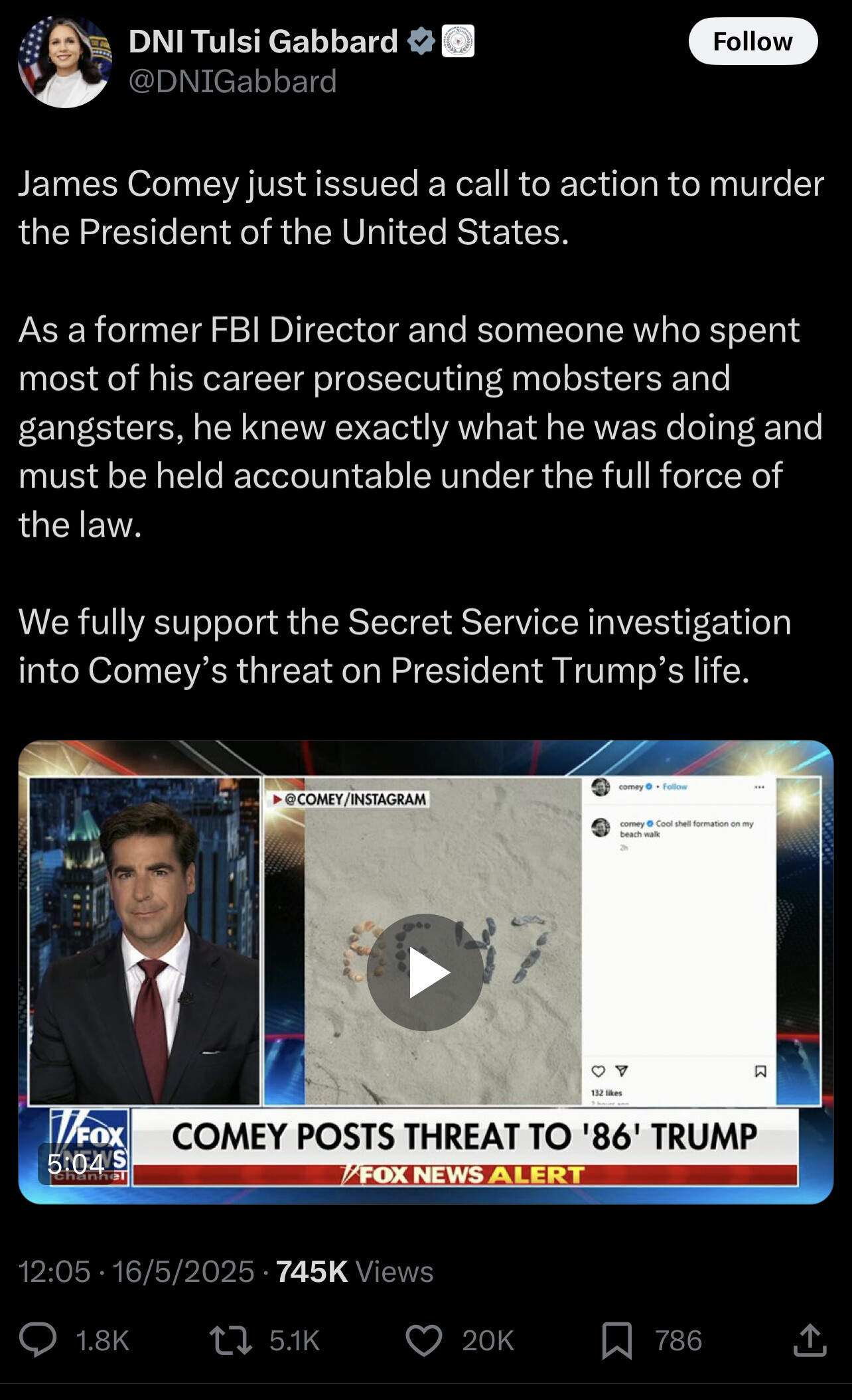This screenshot has width=852, height=1400.
Task: Open DNI Tulsi Gabbard's profile picture
Action: pyautogui.click(x=65, y=62)
